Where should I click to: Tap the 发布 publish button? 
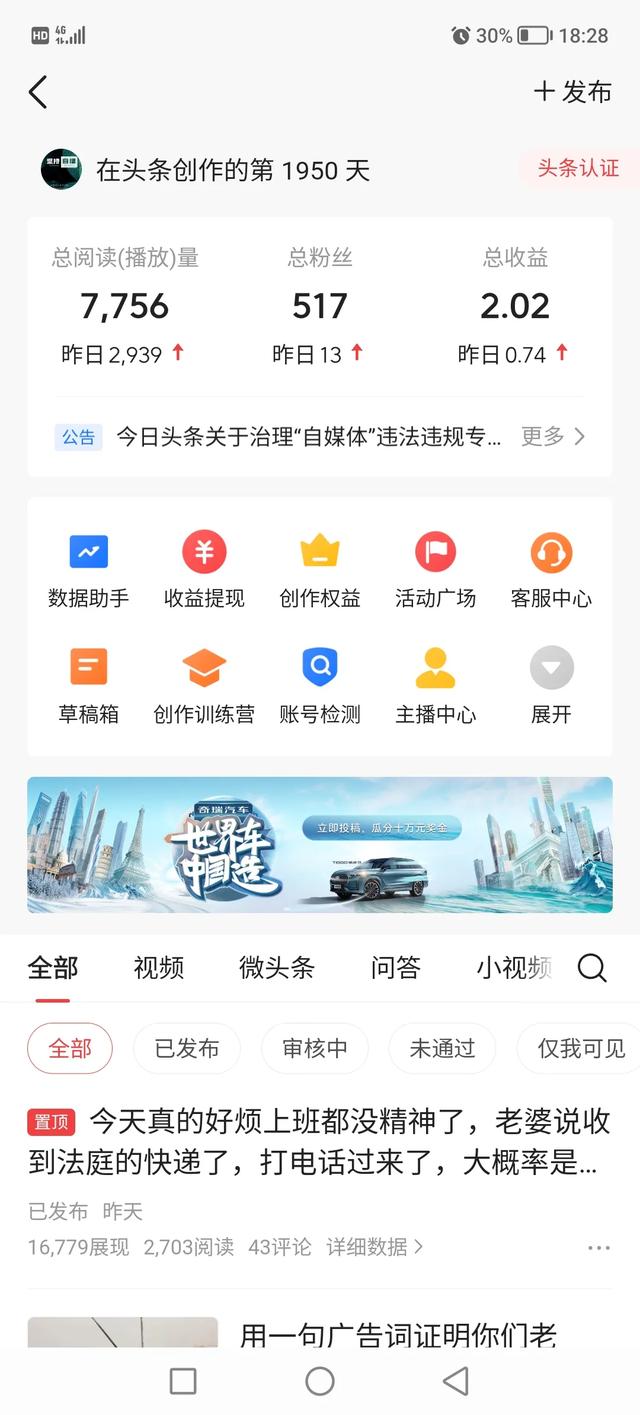click(x=573, y=92)
